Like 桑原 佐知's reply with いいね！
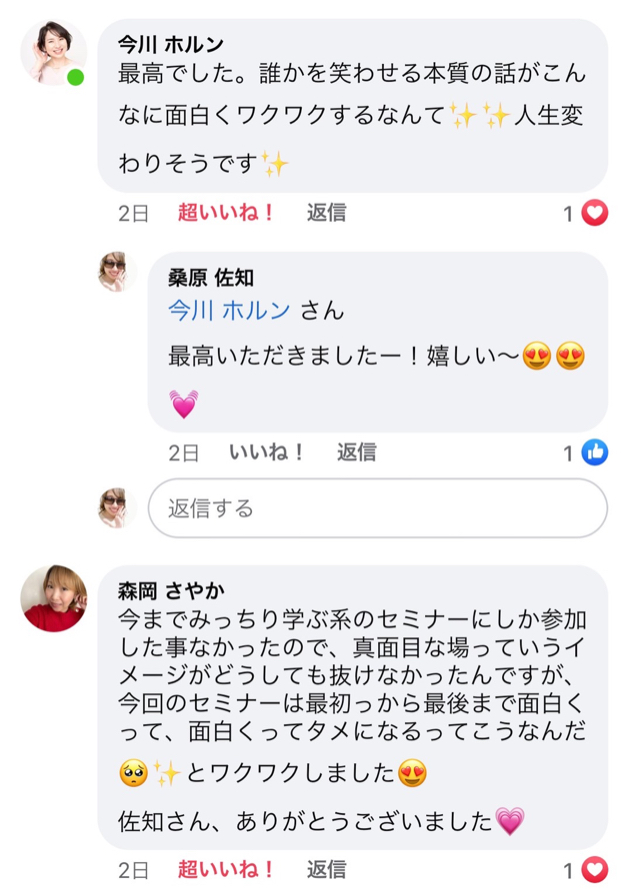 tap(267, 452)
